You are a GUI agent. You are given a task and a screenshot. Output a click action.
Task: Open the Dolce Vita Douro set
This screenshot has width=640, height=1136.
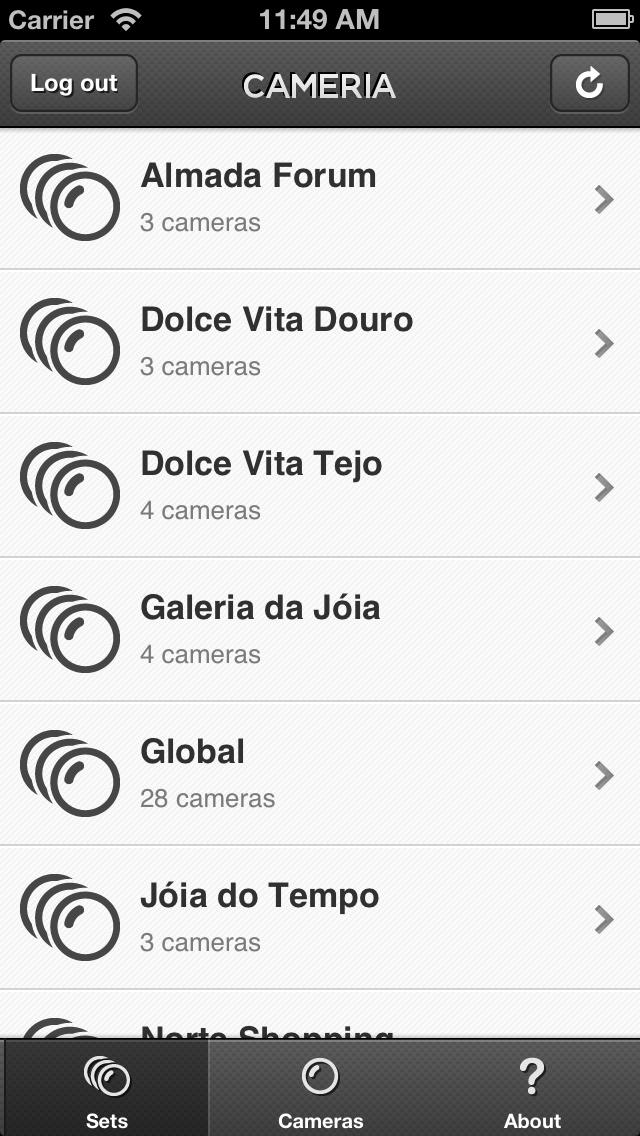tap(320, 342)
